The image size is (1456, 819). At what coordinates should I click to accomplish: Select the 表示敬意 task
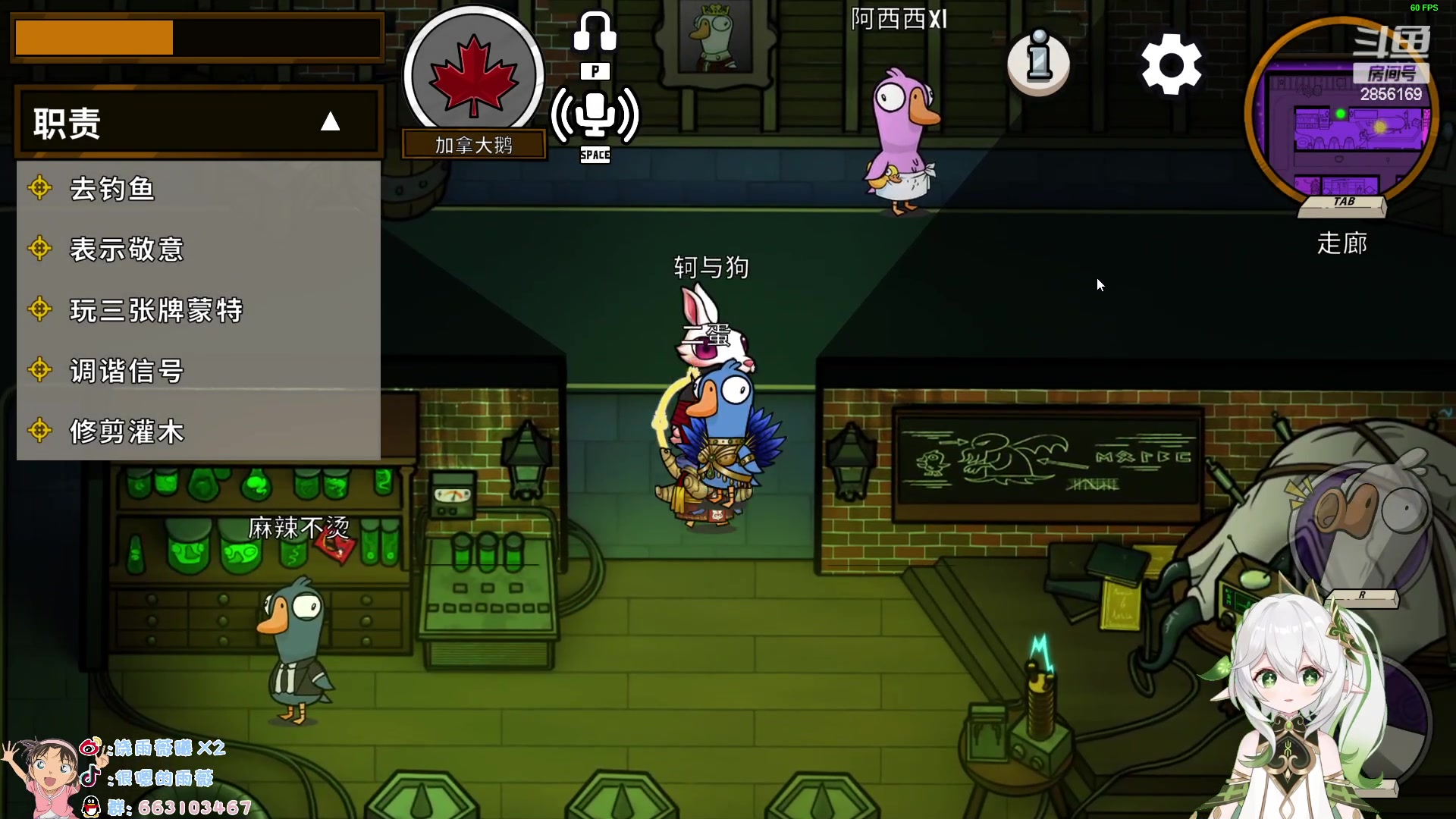click(127, 249)
